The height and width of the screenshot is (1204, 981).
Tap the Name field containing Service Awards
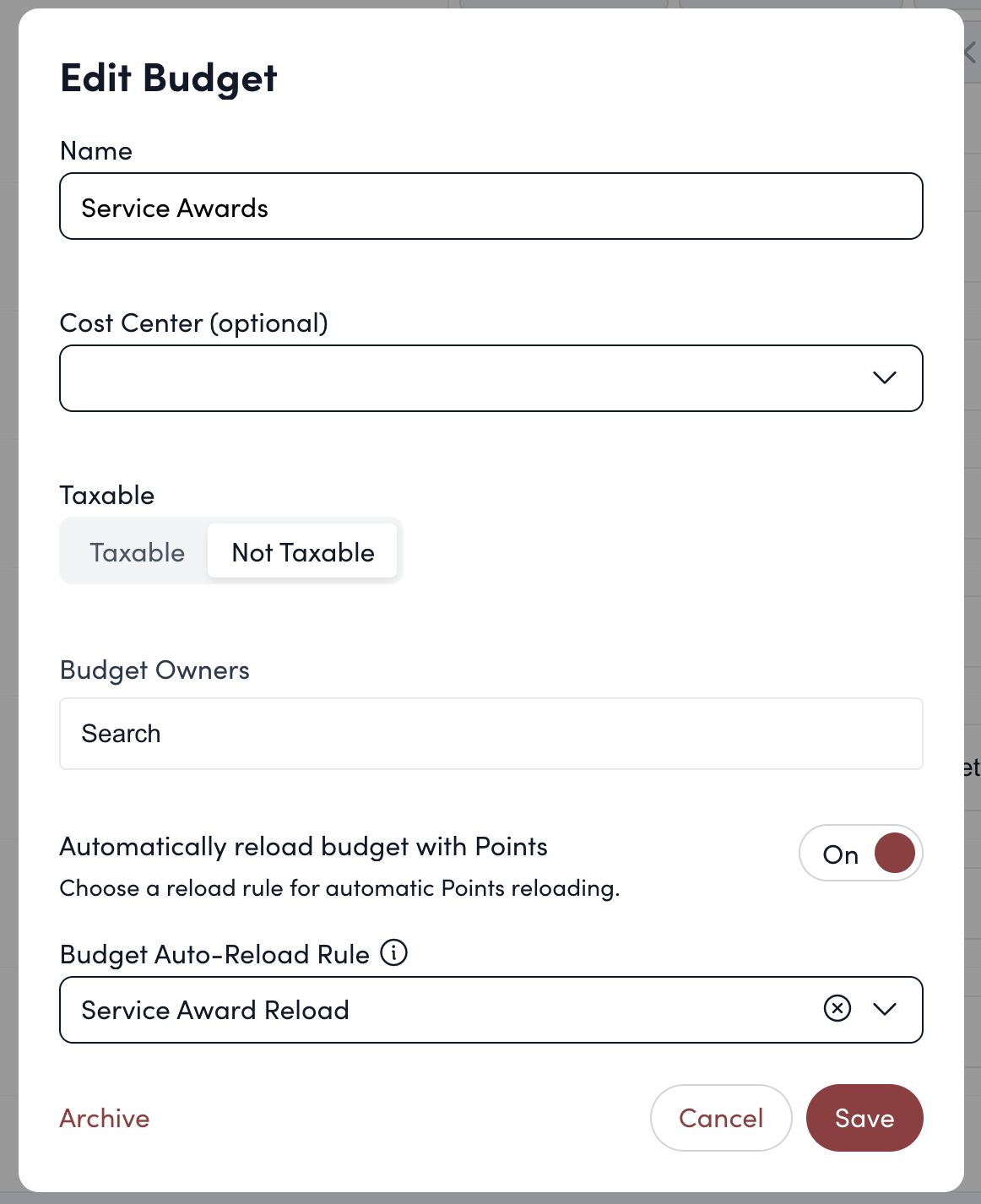(490, 207)
